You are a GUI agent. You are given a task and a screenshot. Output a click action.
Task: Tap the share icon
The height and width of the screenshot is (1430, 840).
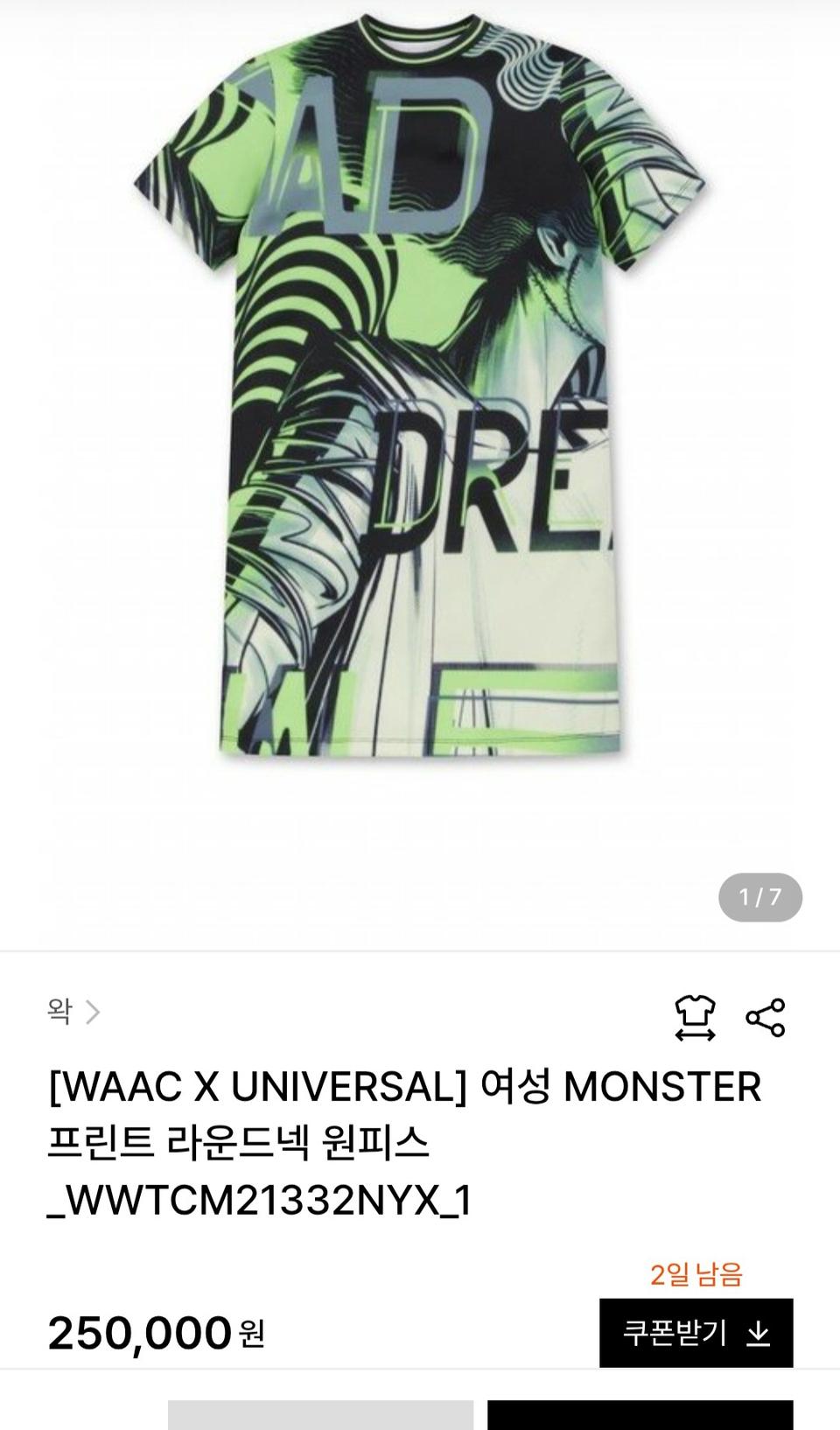[x=764, y=1014]
